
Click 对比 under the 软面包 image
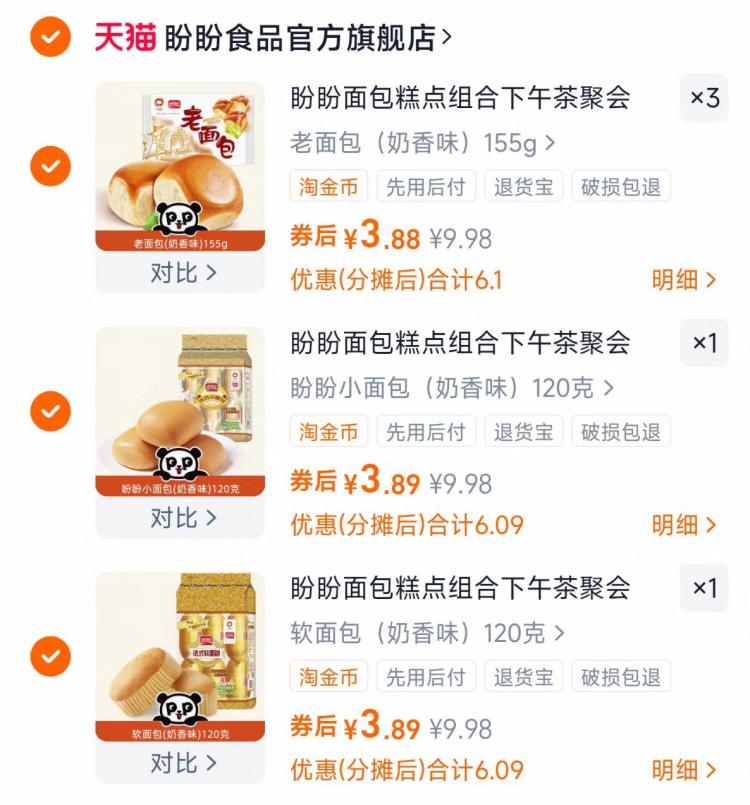[182, 762]
